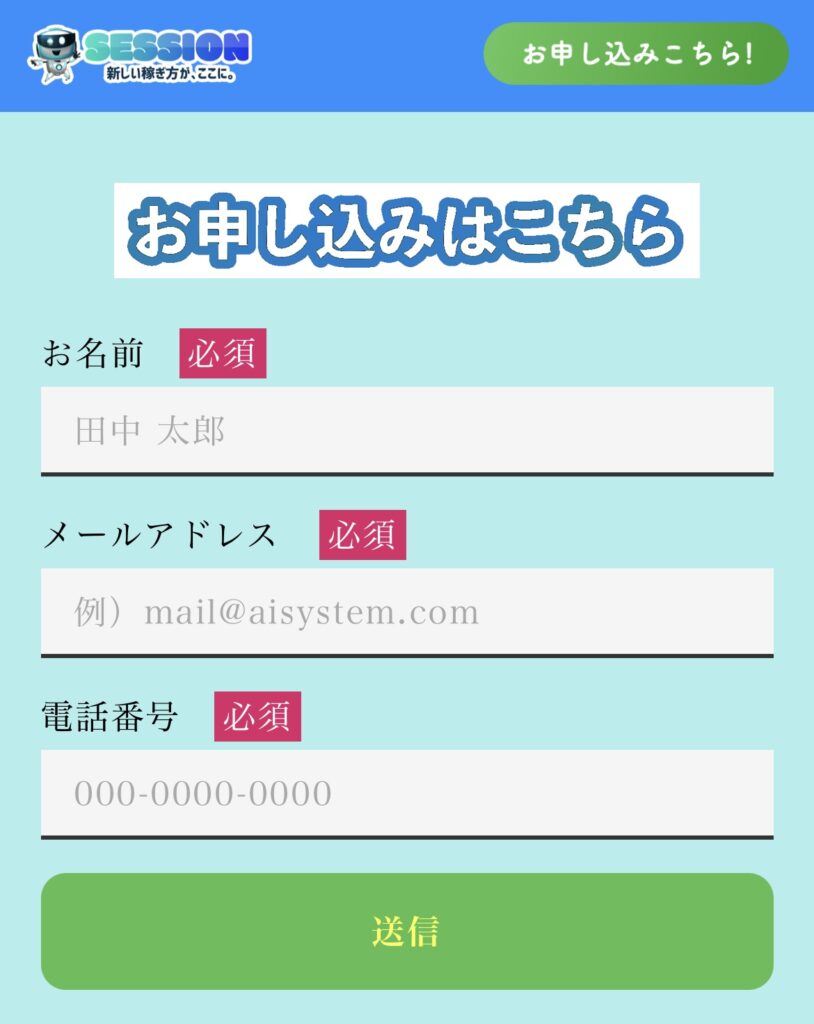The image size is (814, 1024).
Task: Tap the お申し込みこちら! header button
Action: (x=636, y=54)
